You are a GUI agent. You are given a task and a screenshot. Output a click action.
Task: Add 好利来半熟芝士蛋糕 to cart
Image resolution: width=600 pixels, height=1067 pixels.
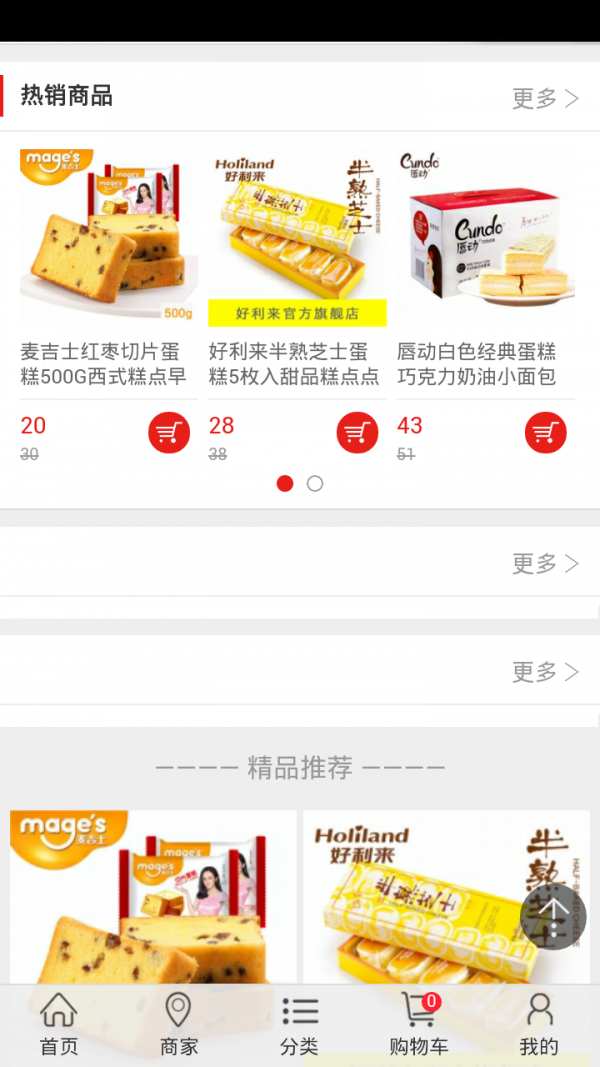(357, 433)
